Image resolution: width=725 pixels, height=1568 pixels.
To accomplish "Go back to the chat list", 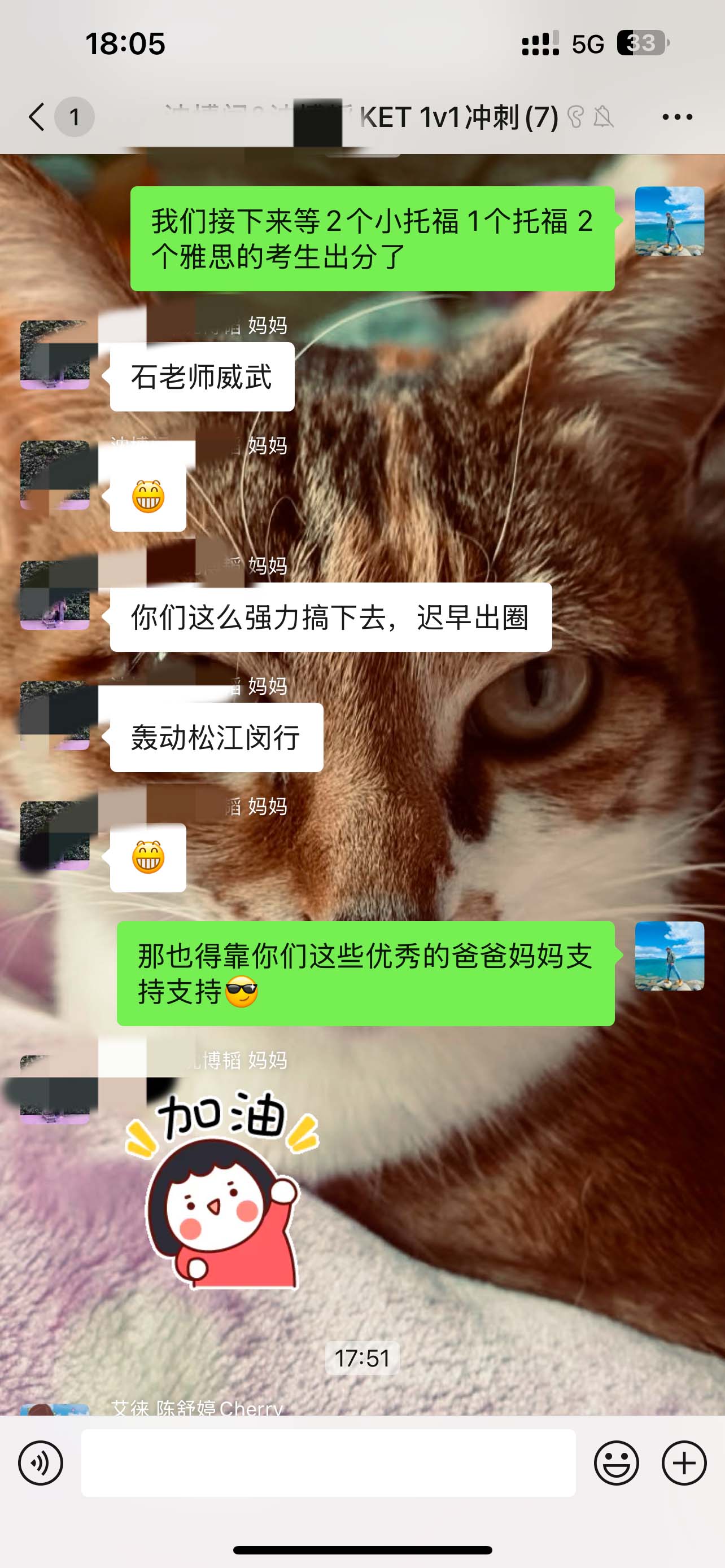I will (38, 116).
